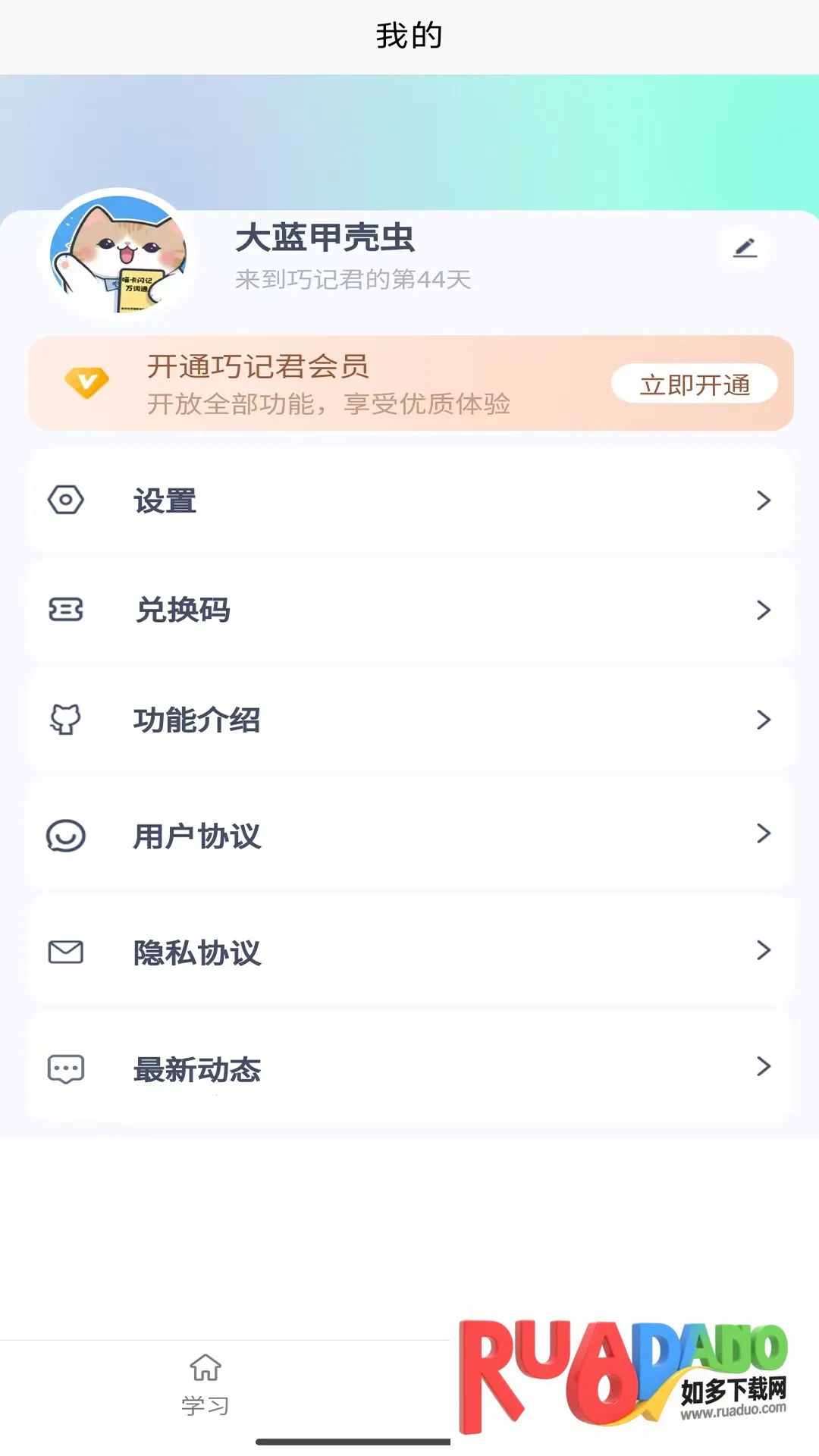View the 隐私协议 privacy policy
The image size is (819, 1456).
tap(410, 952)
